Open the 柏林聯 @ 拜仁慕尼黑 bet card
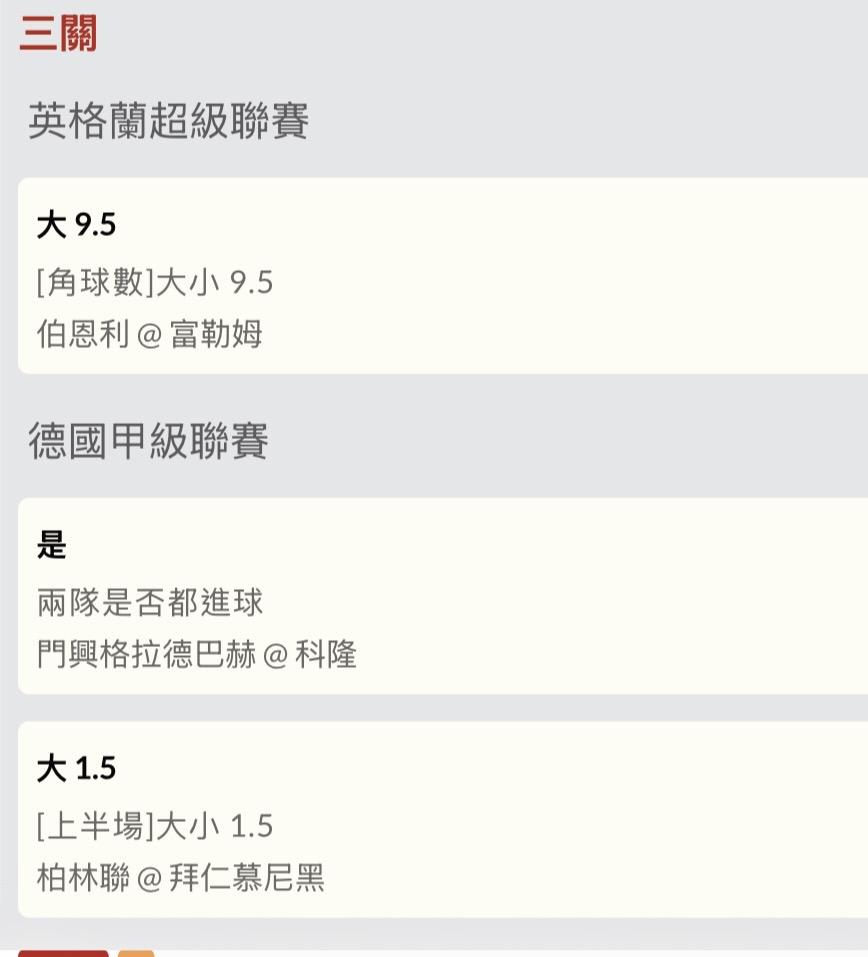The image size is (868, 957). pyautogui.click(x=440, y=821)
